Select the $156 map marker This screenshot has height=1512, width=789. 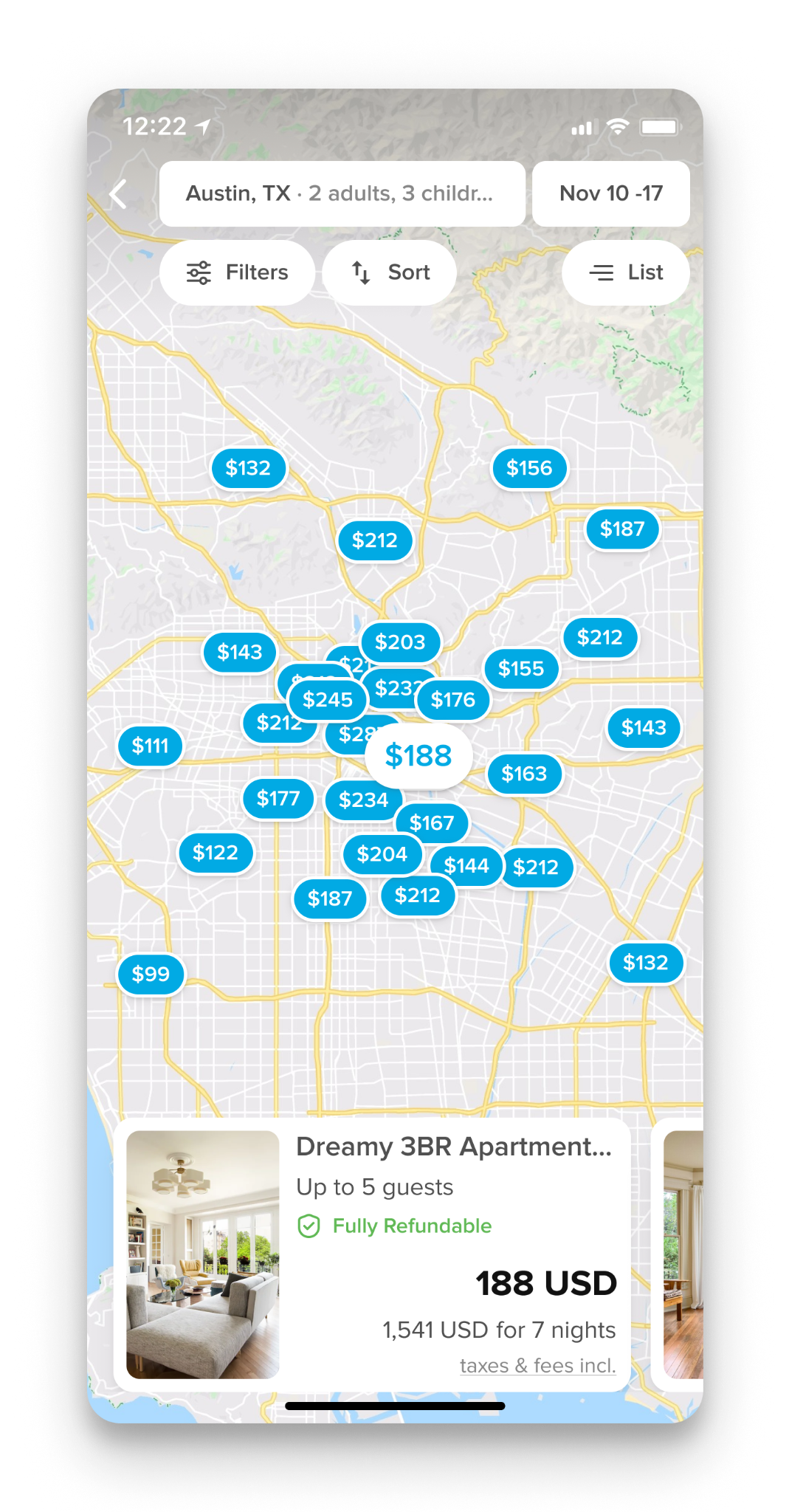(528, 468)
